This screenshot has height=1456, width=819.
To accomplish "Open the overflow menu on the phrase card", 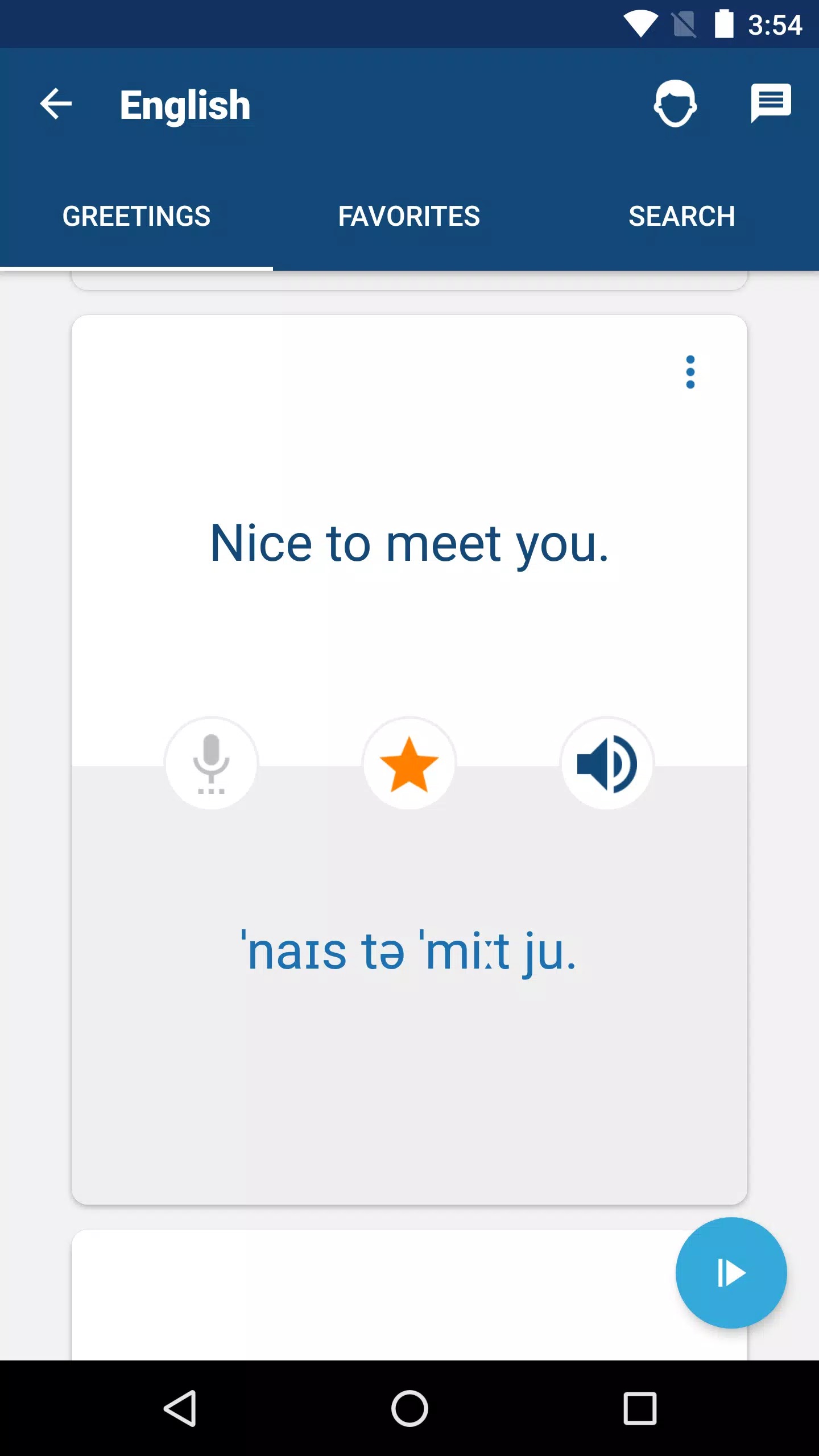I will (690, 372).
